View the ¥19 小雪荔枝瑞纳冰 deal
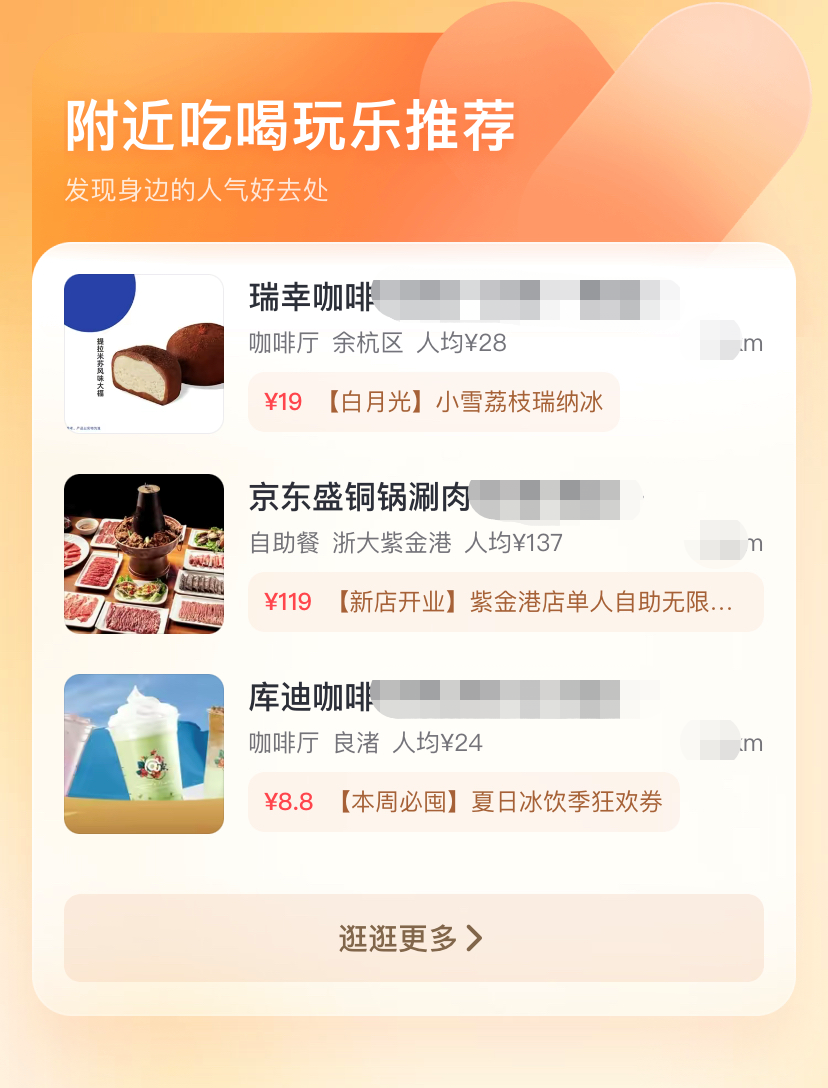The width and height of the screenshot is (828, 1088). [433, 402]
